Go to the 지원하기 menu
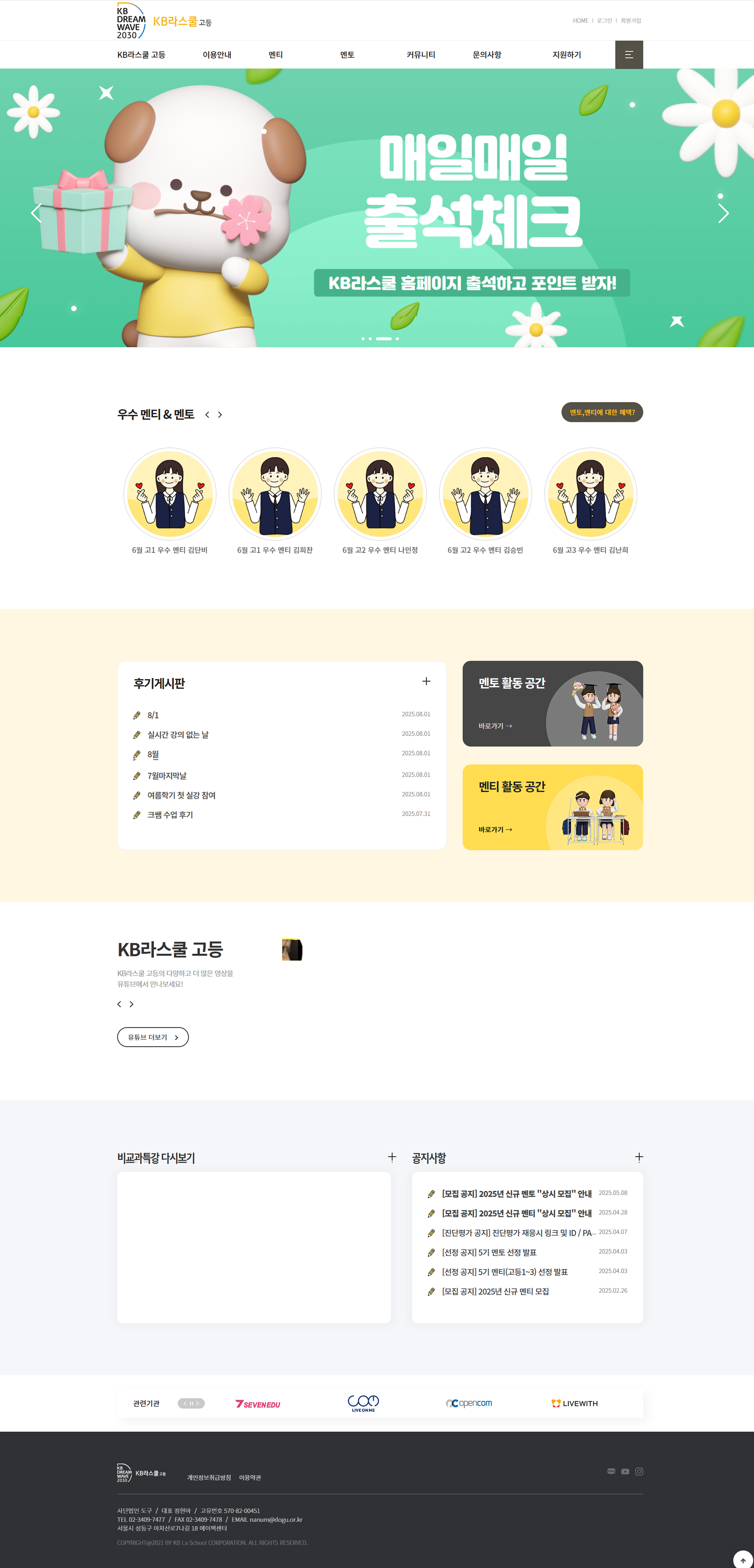The width and height of the screenshot is (754, 1568). (x=566, y=55)
